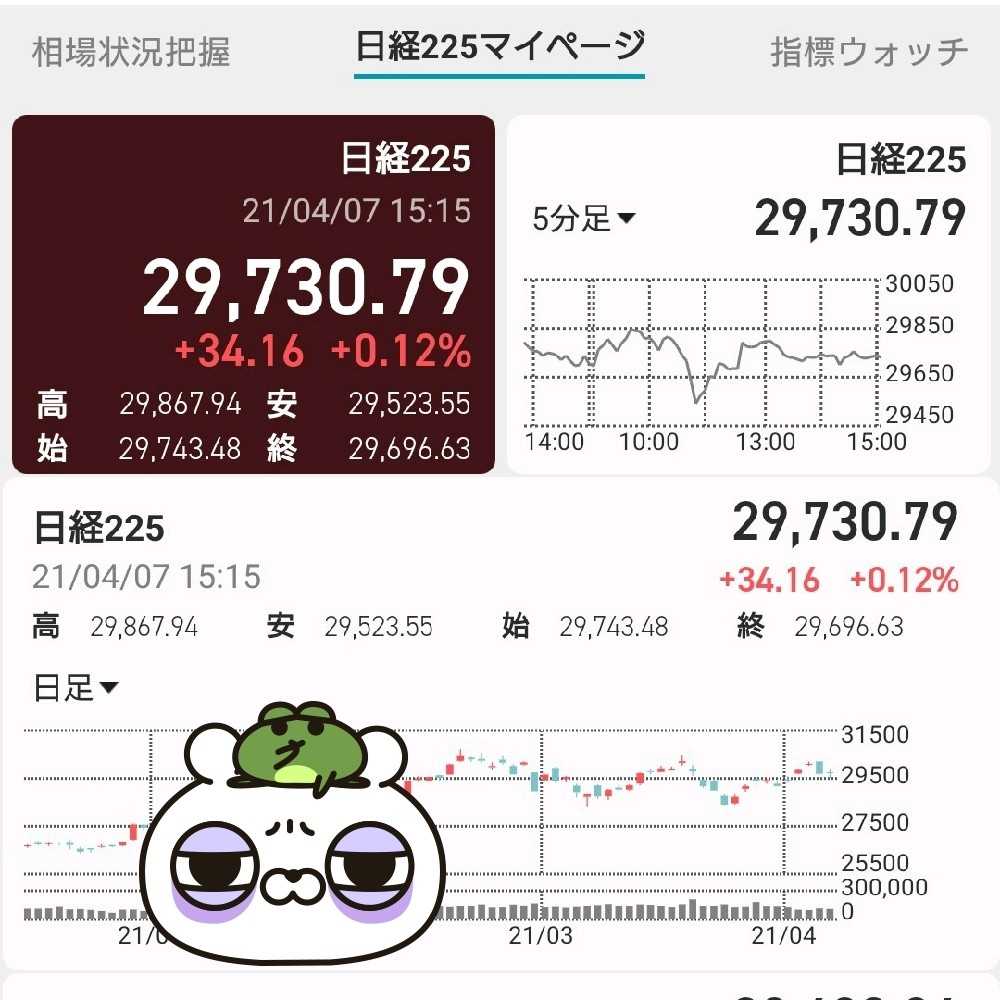The image size is (1000, 1000).
Task: Open the 指標ウォッチ tab
Action: pyautogui.click(x=868, y=51)
